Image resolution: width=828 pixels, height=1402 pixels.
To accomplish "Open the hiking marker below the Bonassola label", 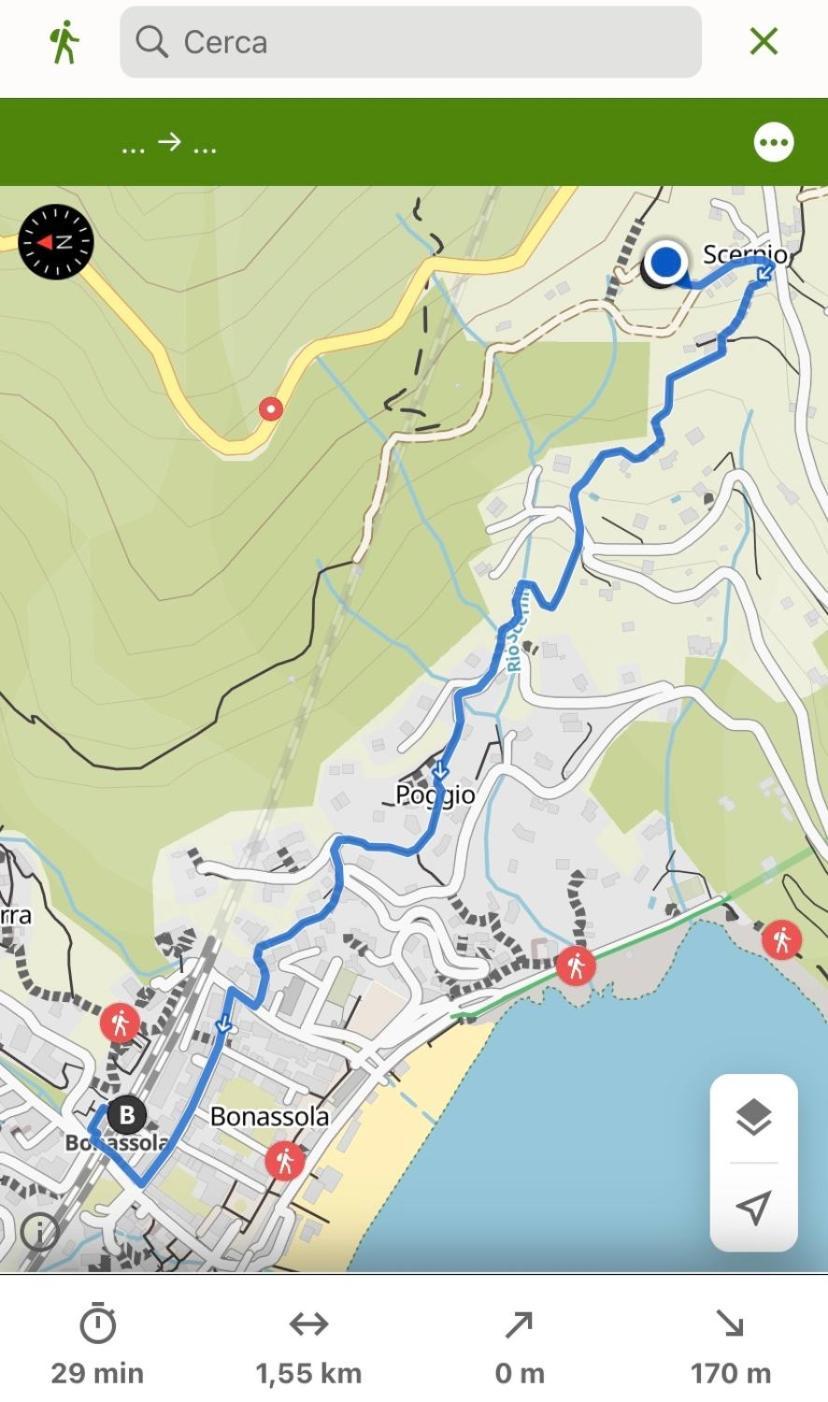I will tap(285, 1161).
